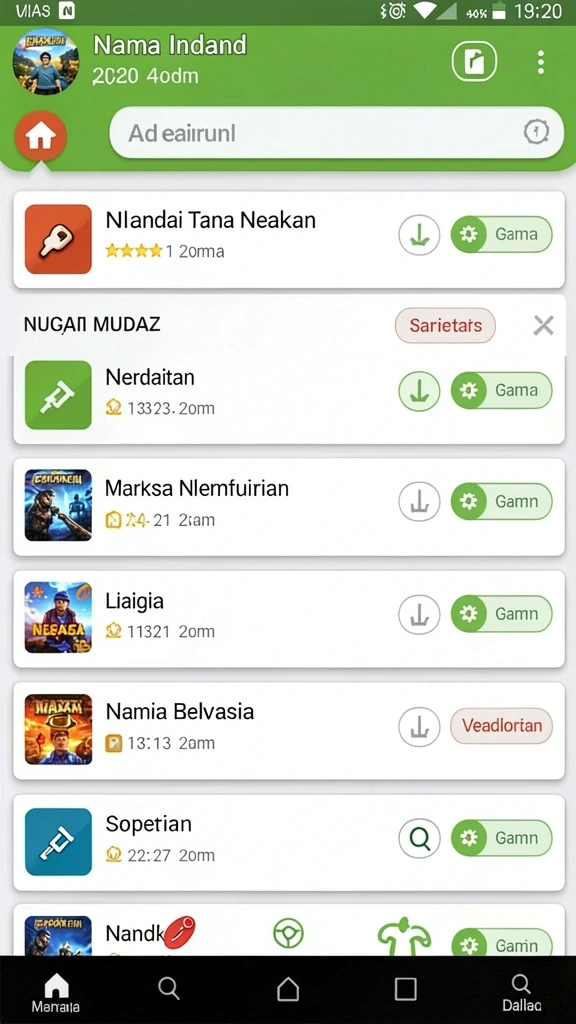
Task: Download Nlandai Tana Neakan
Action: 419,234
